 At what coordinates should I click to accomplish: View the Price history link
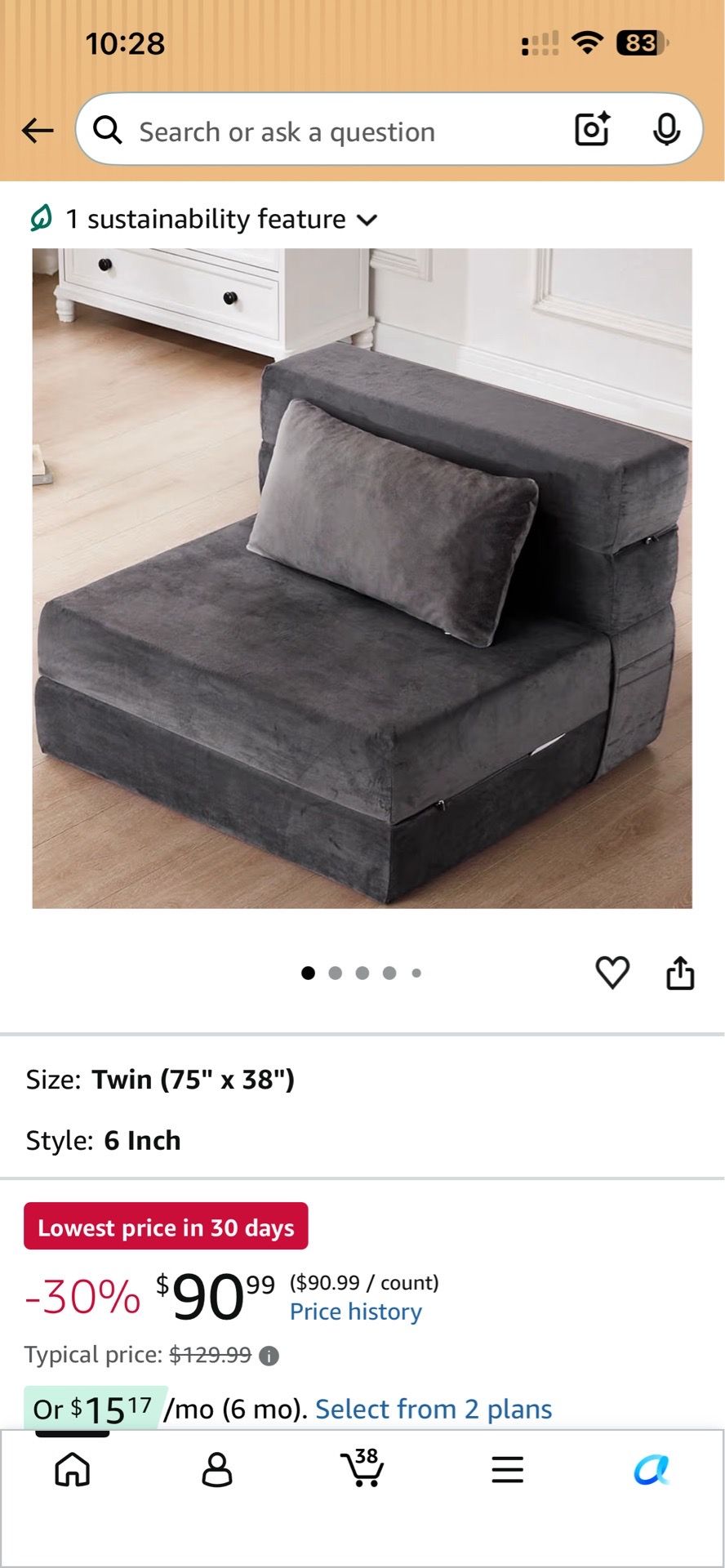tap(356, 1312)
